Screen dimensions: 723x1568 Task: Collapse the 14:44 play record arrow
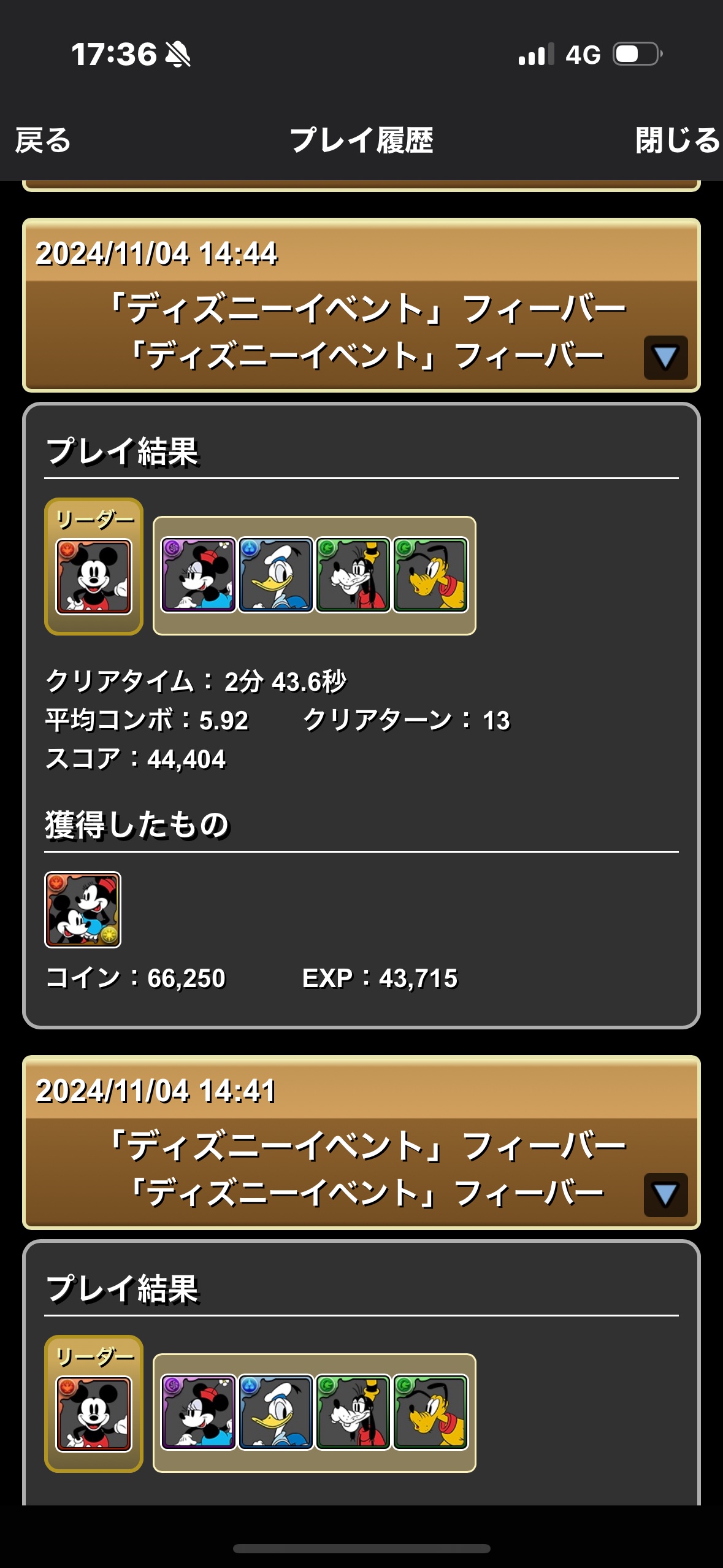(665, 357)
